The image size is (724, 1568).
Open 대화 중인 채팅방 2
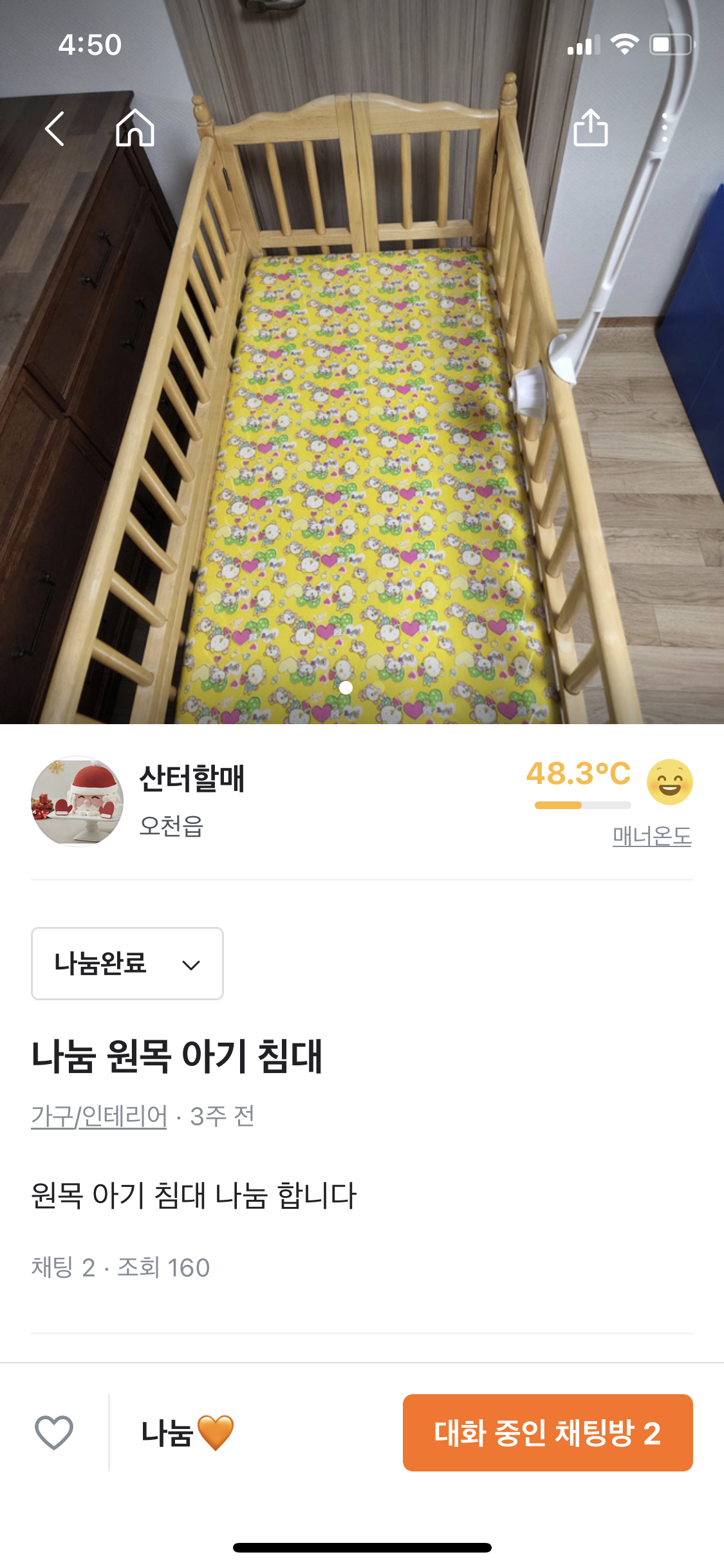[x=548, y=1433]
